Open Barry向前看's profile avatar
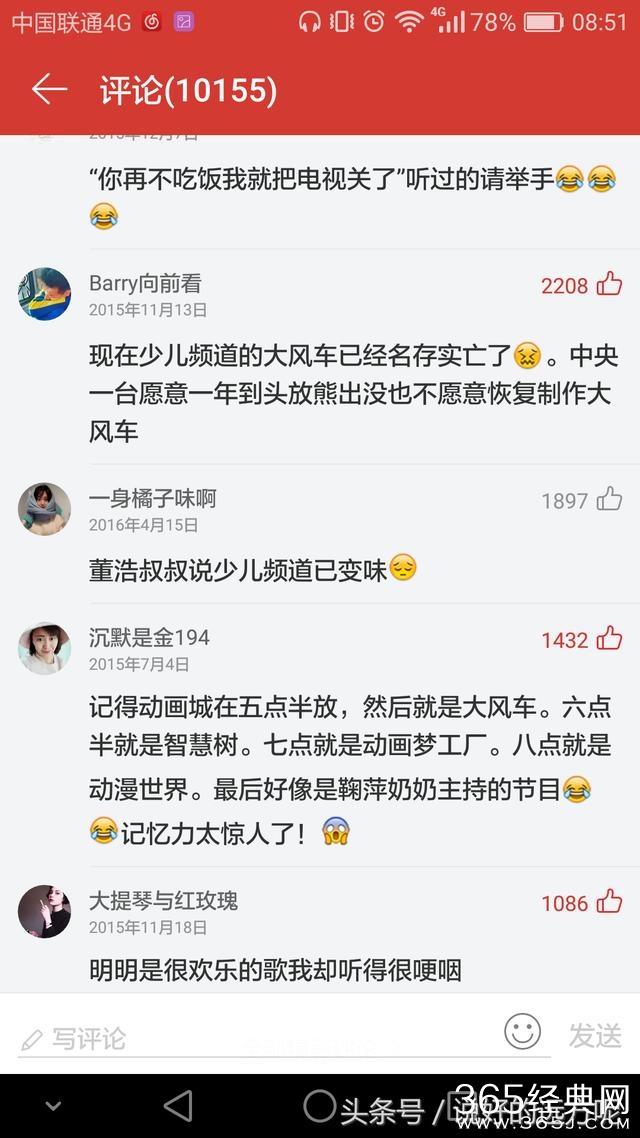 click(x=44, y=294)
